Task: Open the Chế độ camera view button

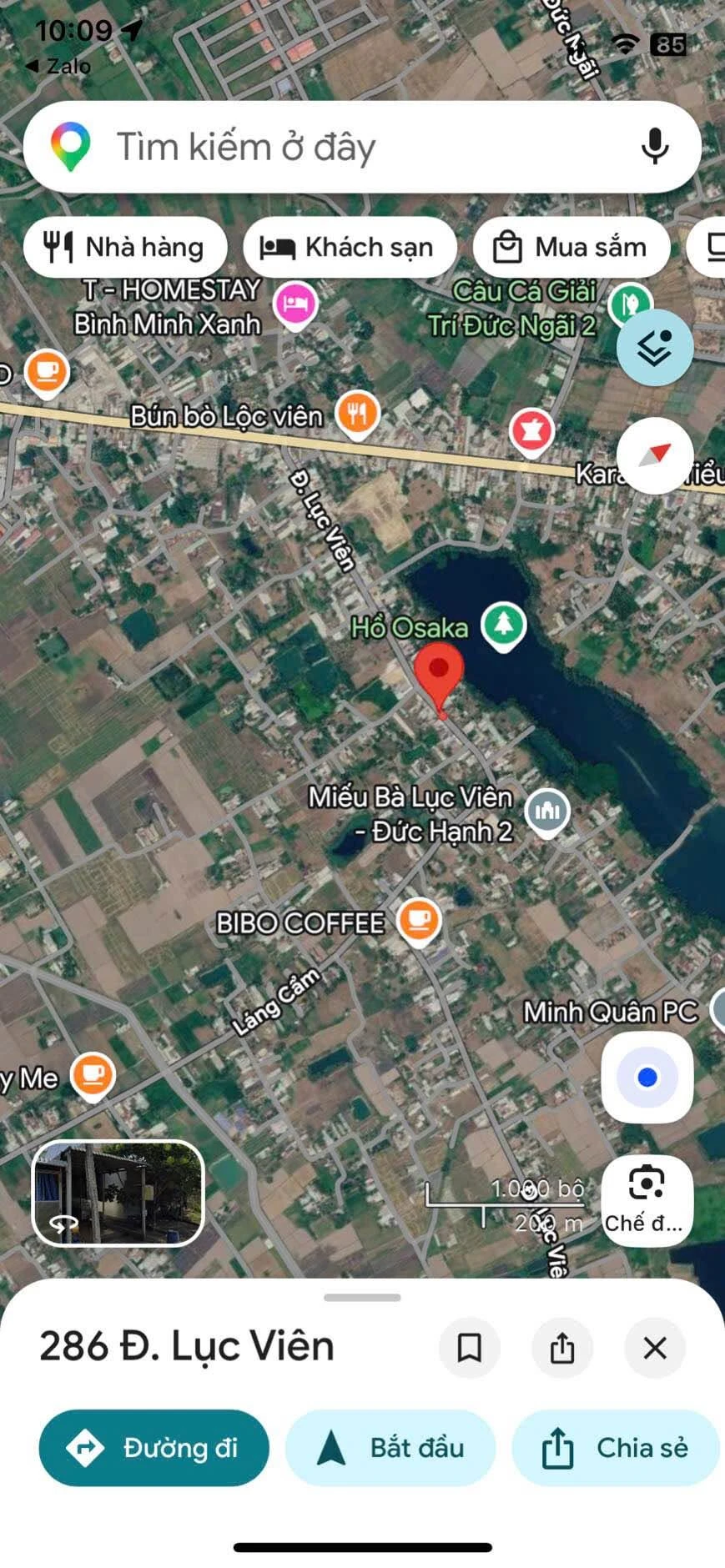Action: 647,1201
